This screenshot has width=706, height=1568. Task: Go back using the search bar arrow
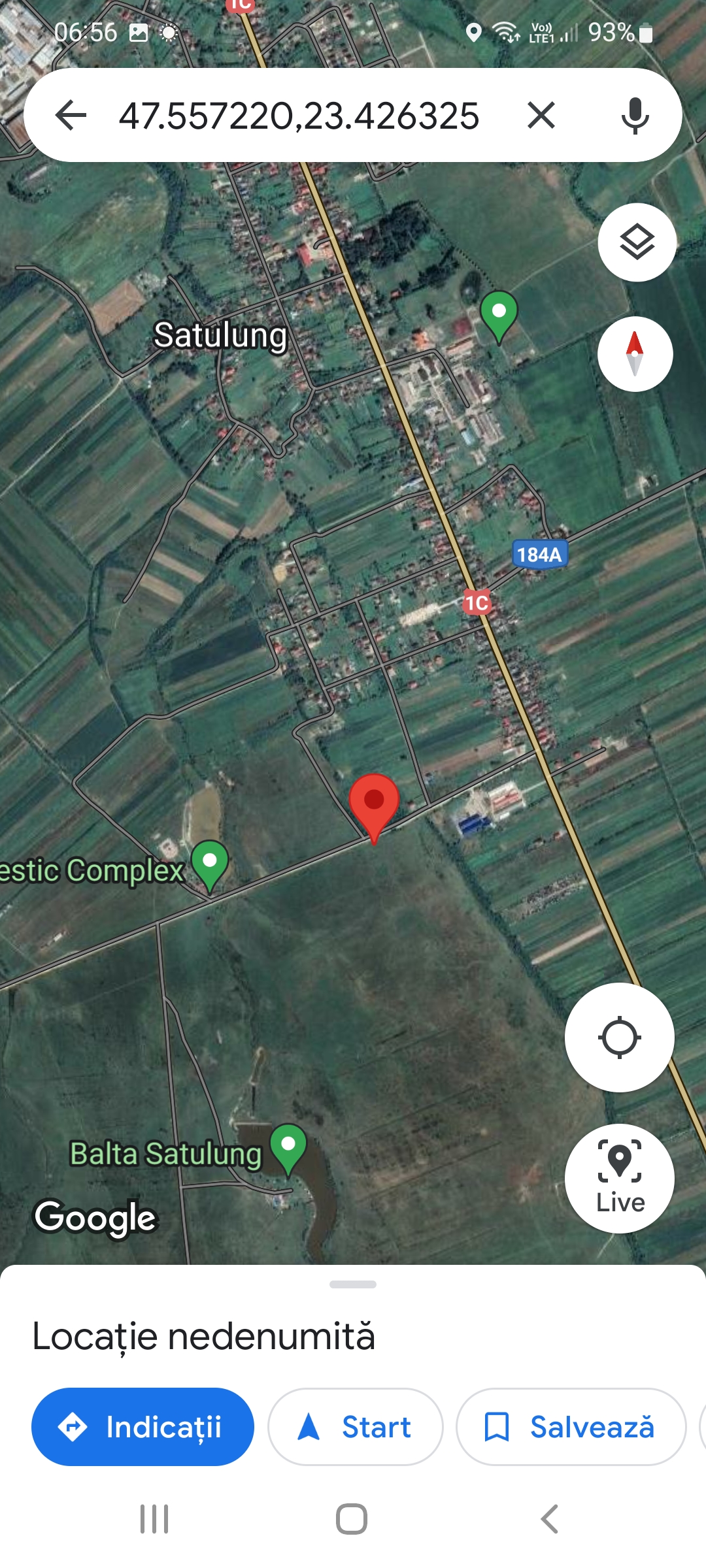(71, 116)
